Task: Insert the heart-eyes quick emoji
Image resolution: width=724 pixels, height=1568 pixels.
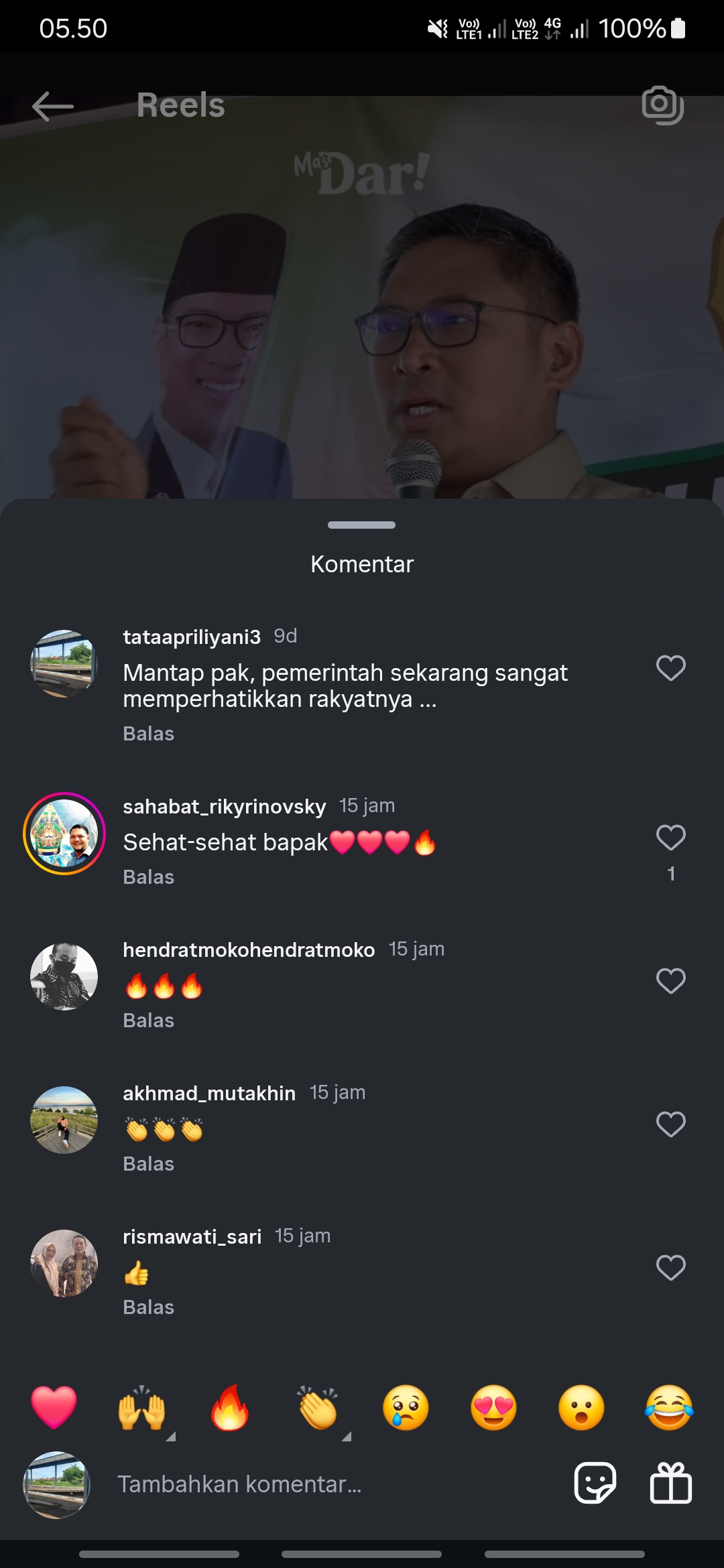Action: click(x=493, y=1407)
